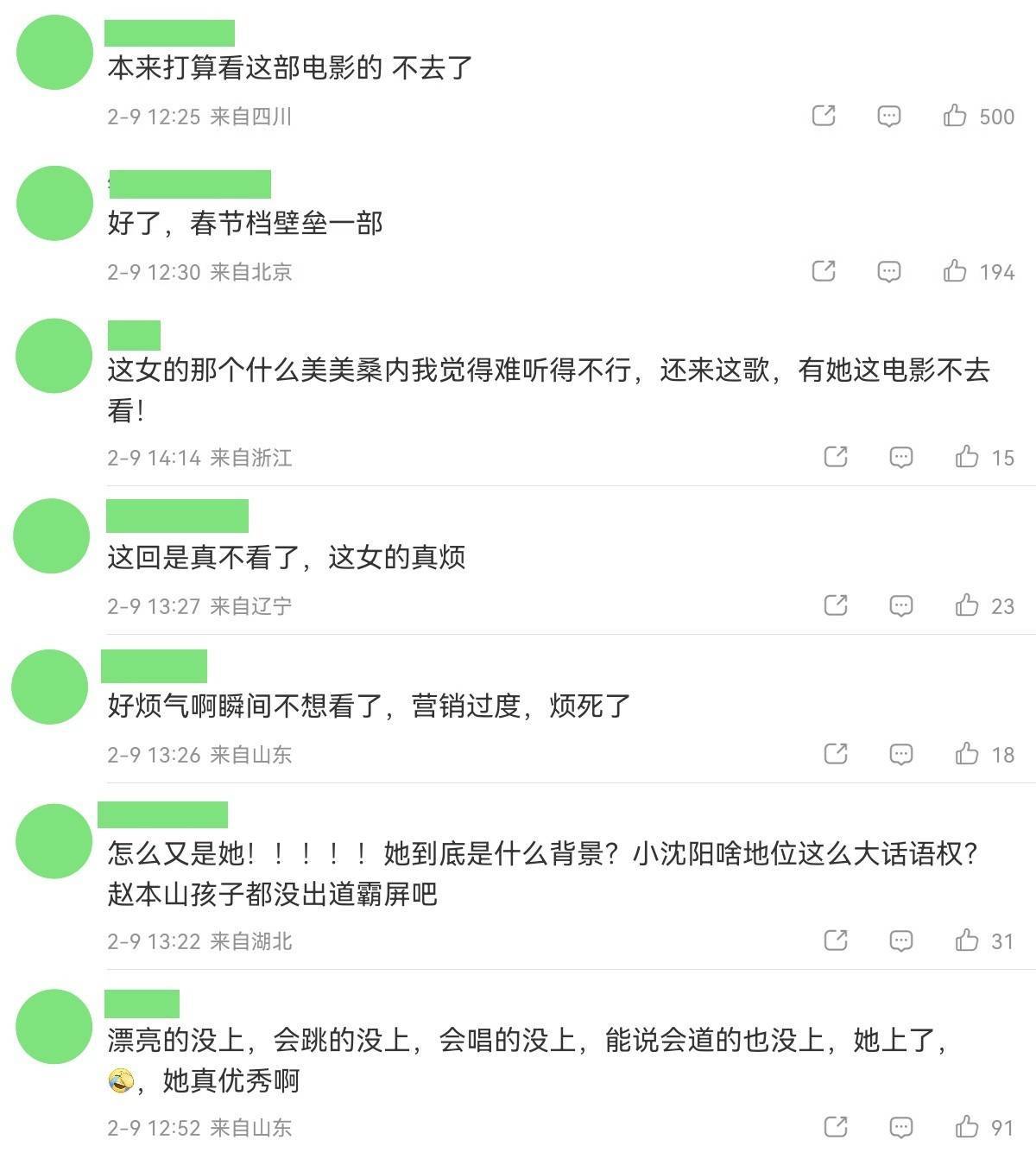Reply to the 北京 comment posted 12:30
The height and width of the screenshot is (1159, 1036).
click(x=888, y=272)
